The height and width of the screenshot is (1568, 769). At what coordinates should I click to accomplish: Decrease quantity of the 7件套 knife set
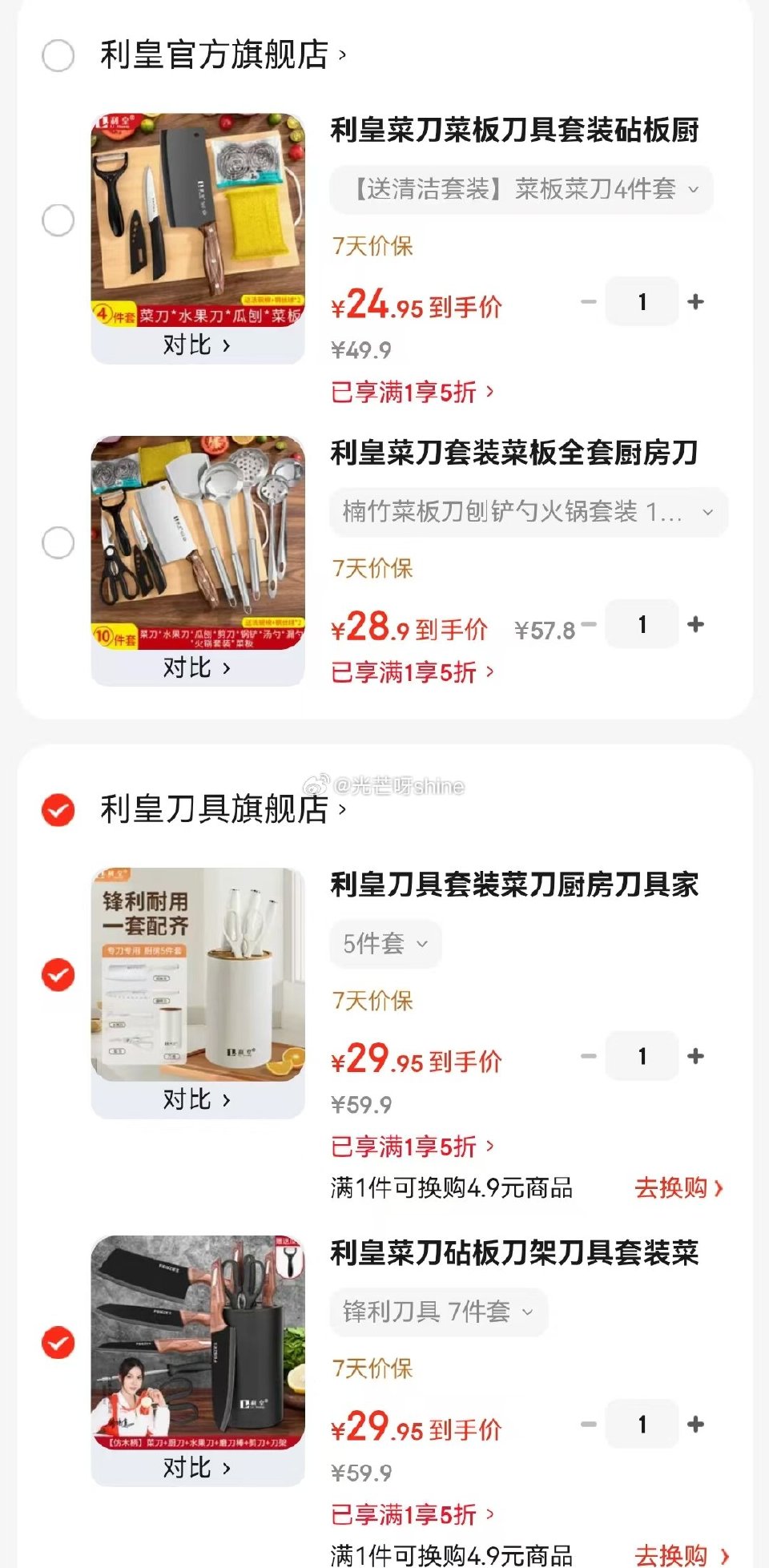pyautogui.click(x=588, y=1425)
